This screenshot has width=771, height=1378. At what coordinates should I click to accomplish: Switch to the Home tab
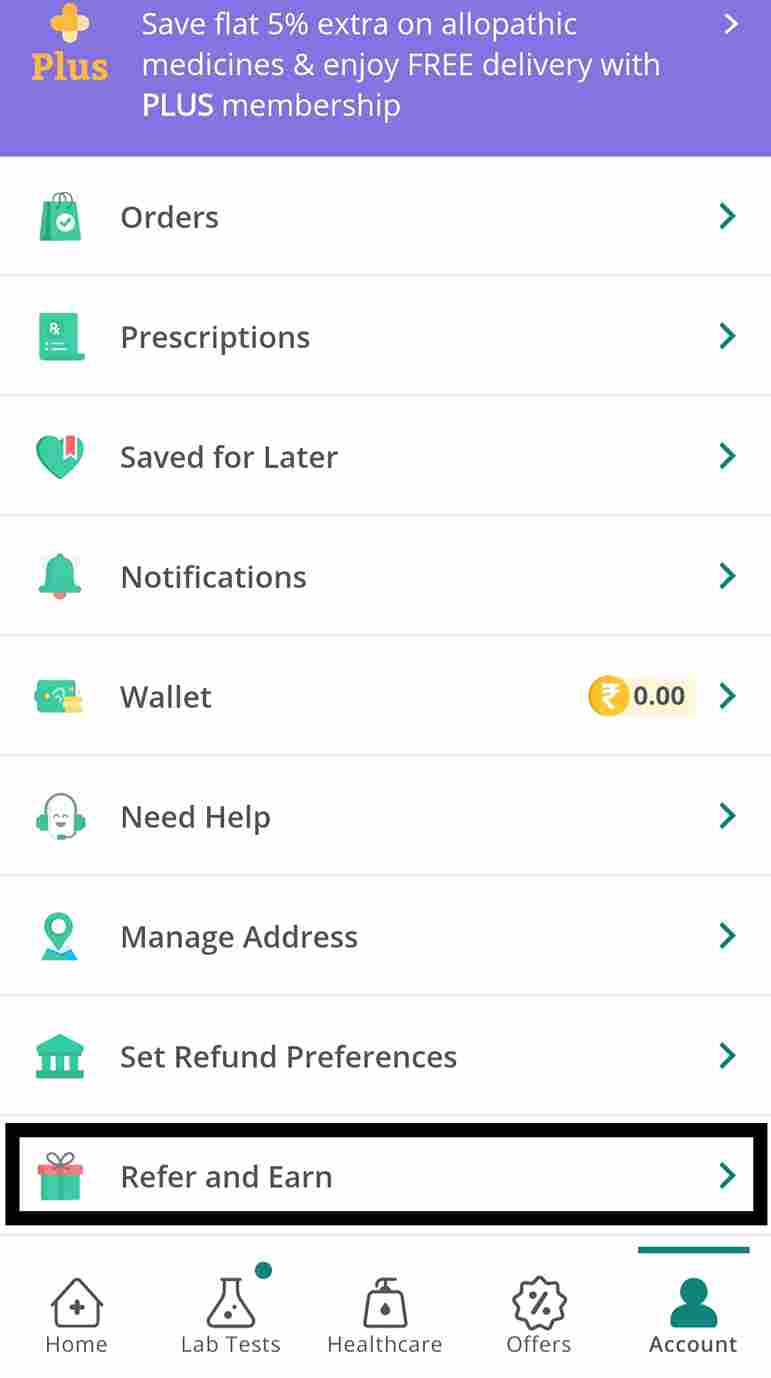click(76, 1313)
